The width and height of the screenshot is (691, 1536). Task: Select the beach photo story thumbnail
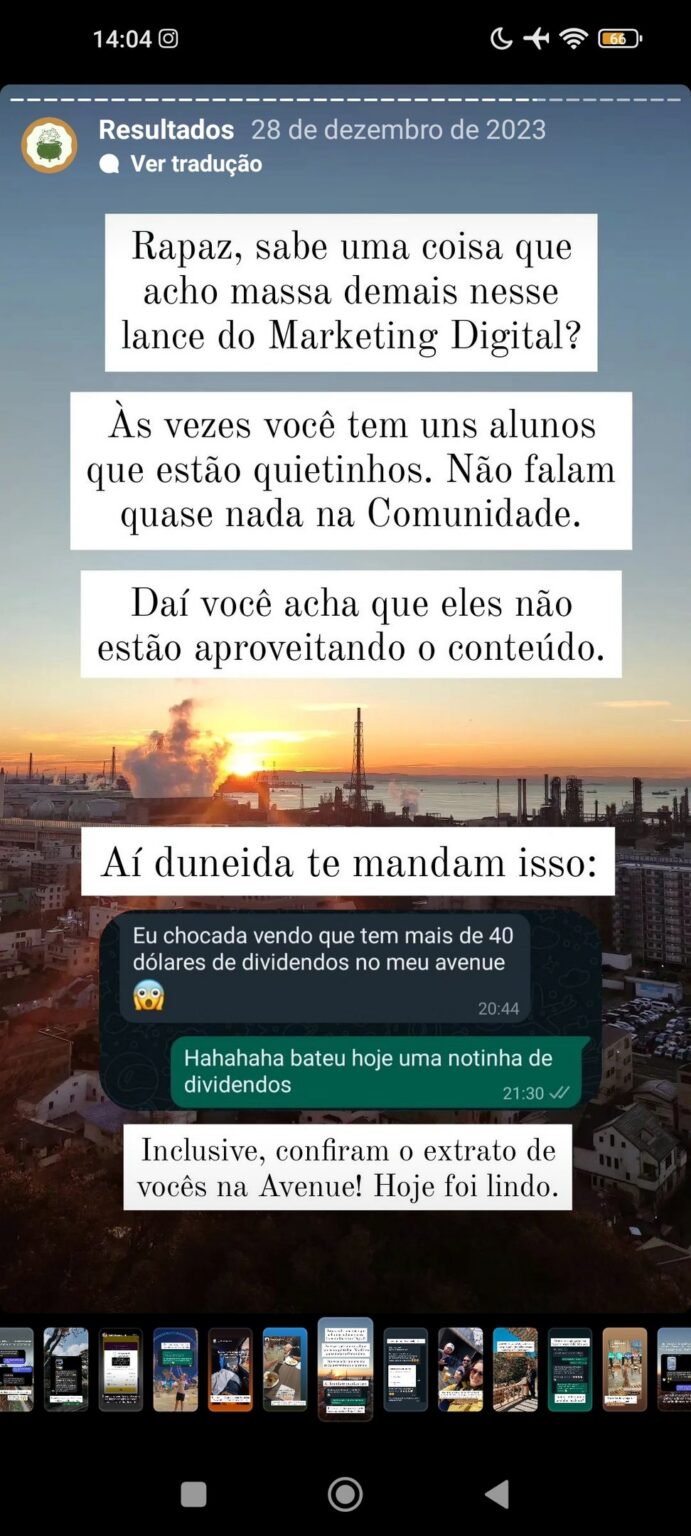(175, 1369)
